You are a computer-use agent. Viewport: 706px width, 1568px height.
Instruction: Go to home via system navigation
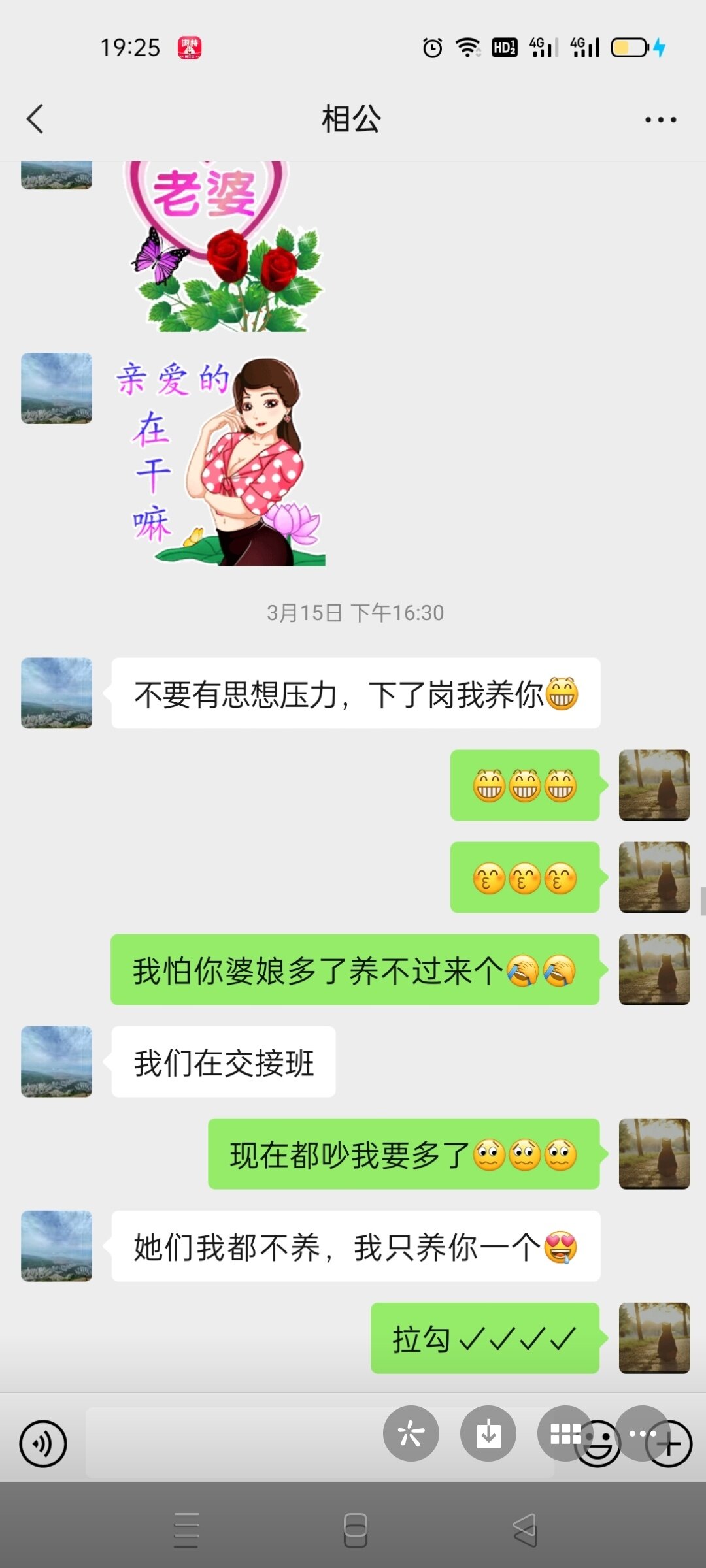click(x=355, y=1530)
